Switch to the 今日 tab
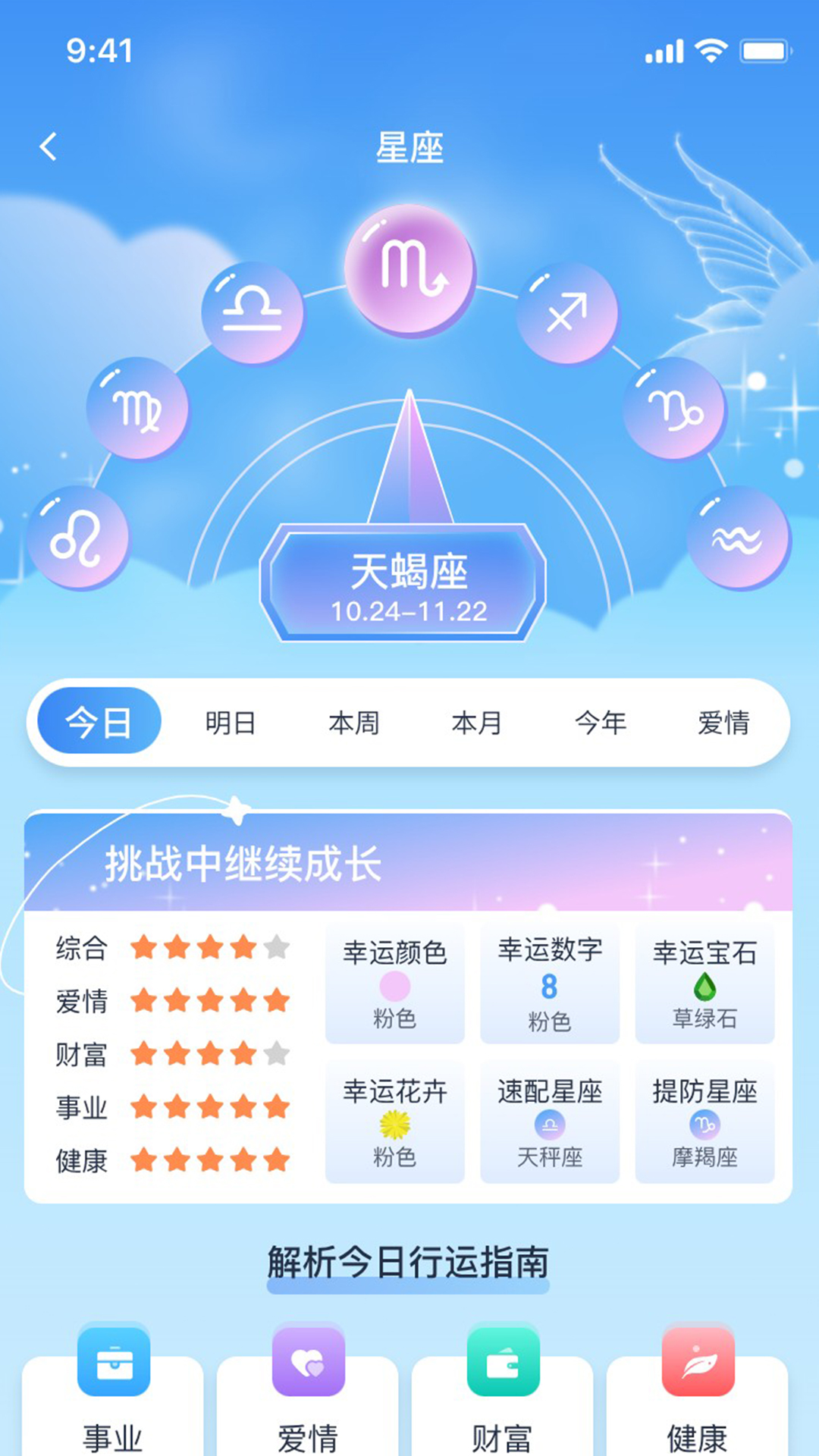The image size is (819, 1456). click(x=99, y=722)
